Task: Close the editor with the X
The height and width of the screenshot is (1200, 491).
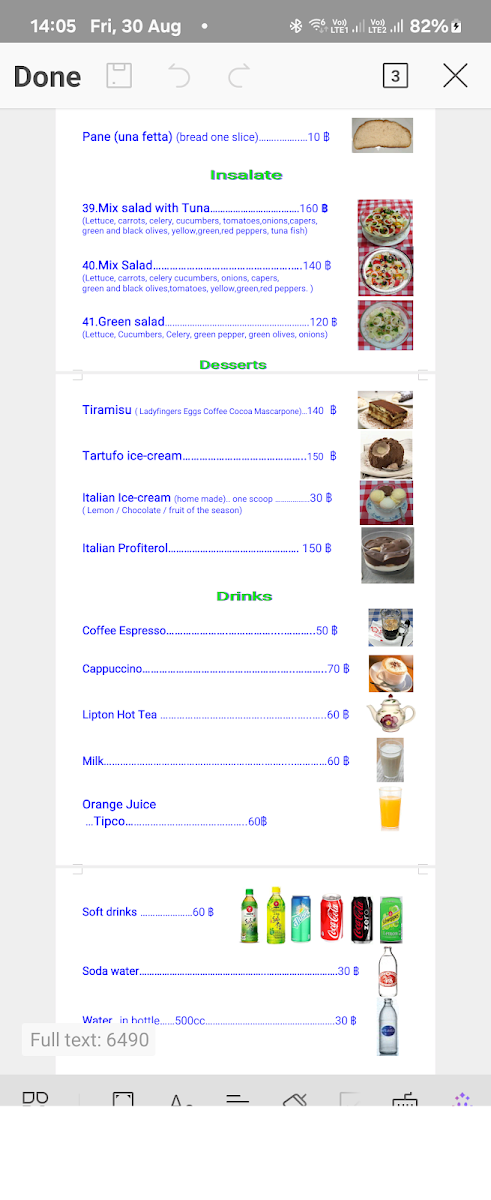Action: [455, 76]
